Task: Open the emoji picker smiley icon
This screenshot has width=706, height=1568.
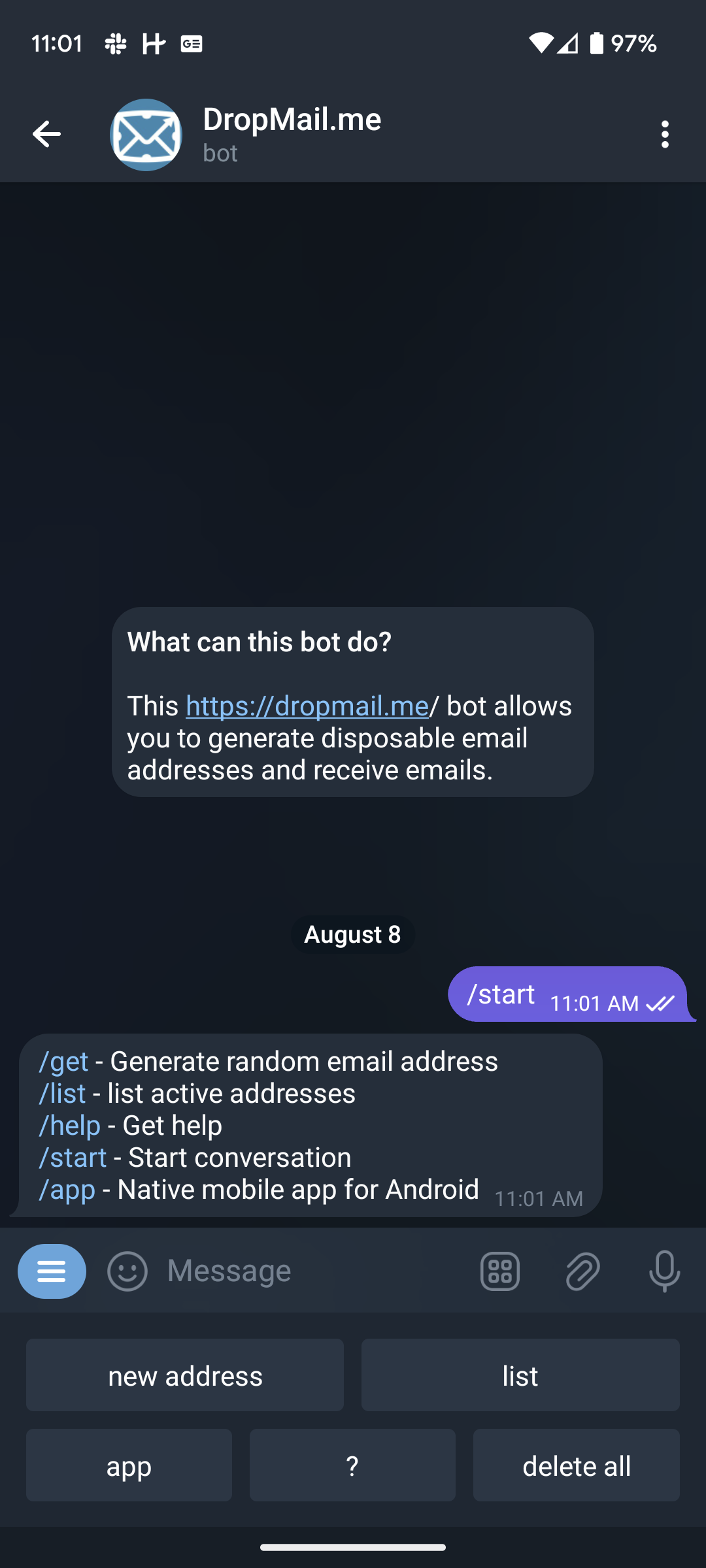Action: [x=127, y=1270]
